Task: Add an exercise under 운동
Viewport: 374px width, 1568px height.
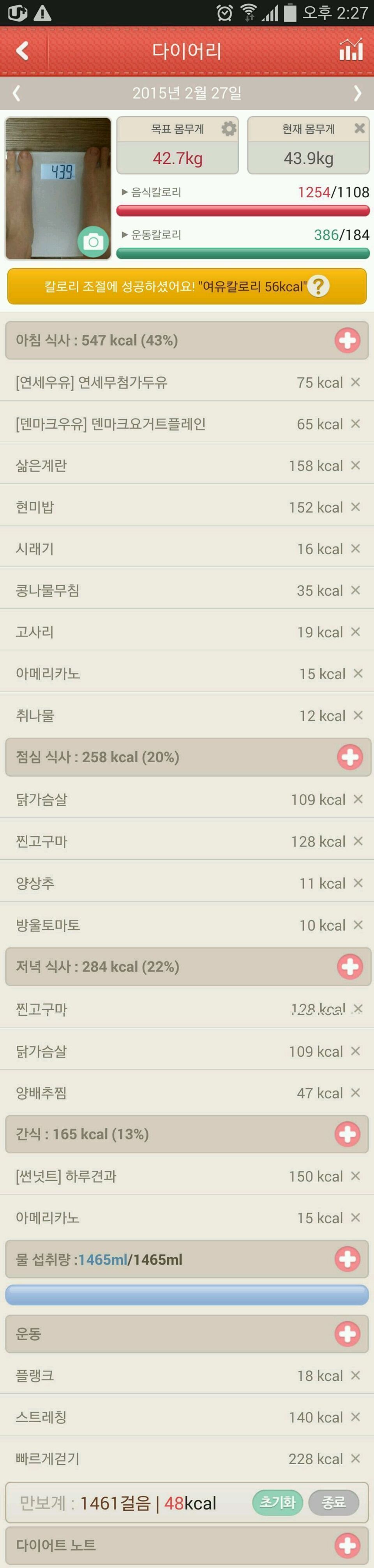Action: tap(347, 1334)
